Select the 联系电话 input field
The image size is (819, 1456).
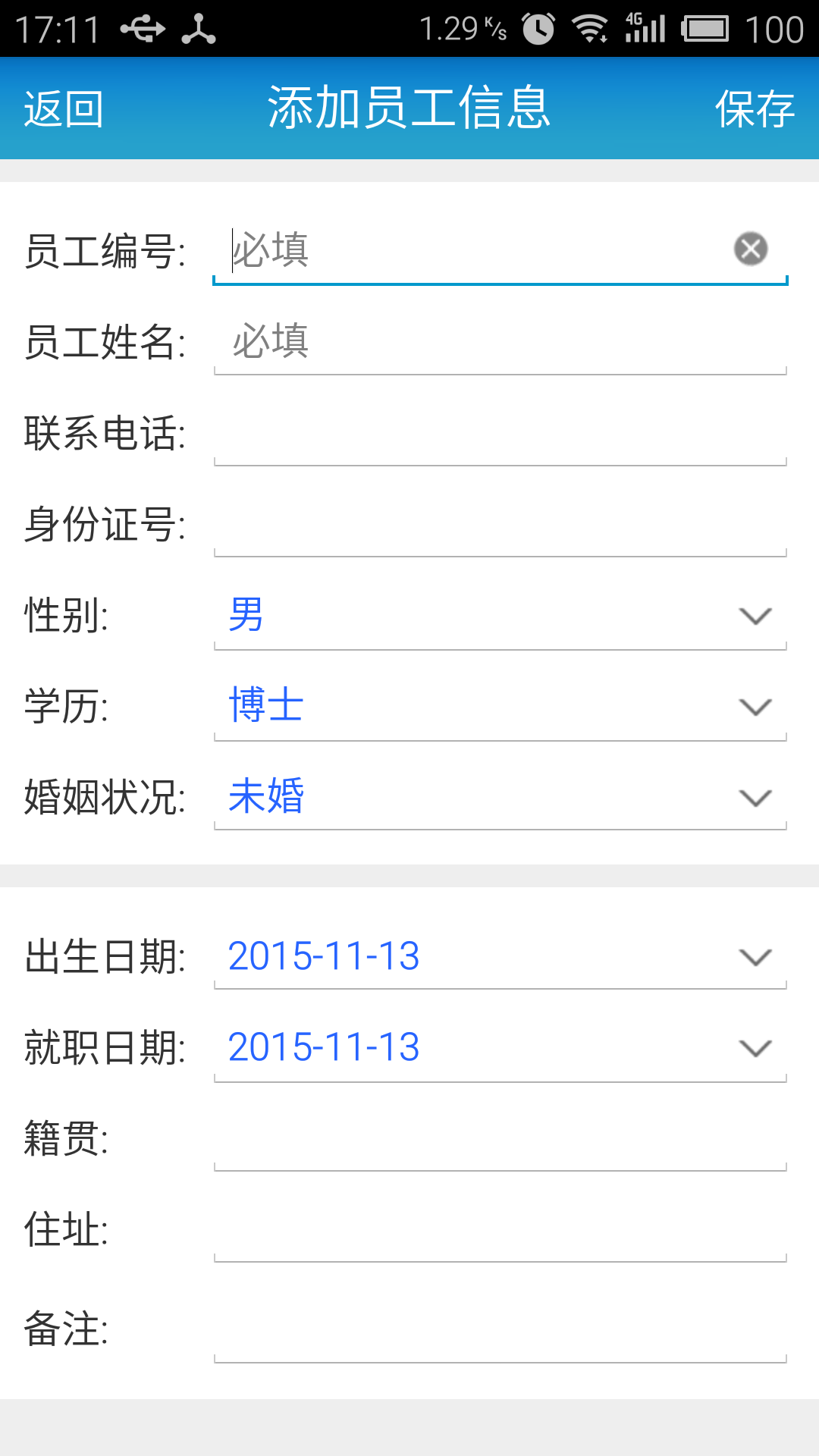tap(500, 432)
